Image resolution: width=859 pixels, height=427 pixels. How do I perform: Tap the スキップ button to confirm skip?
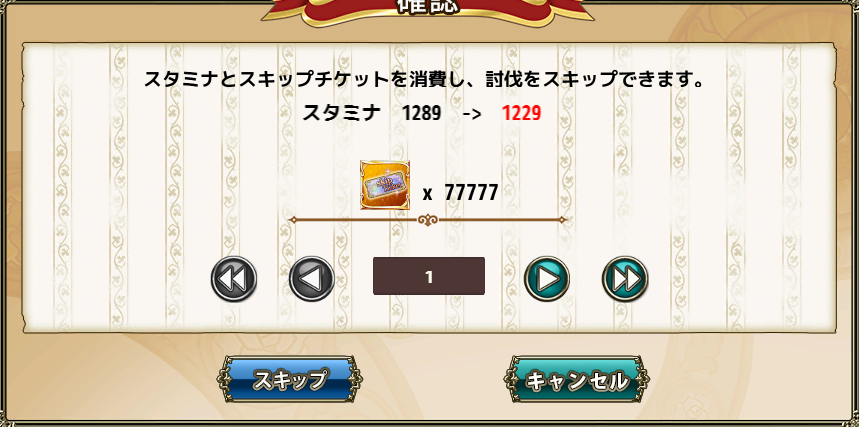click(288, 380)
